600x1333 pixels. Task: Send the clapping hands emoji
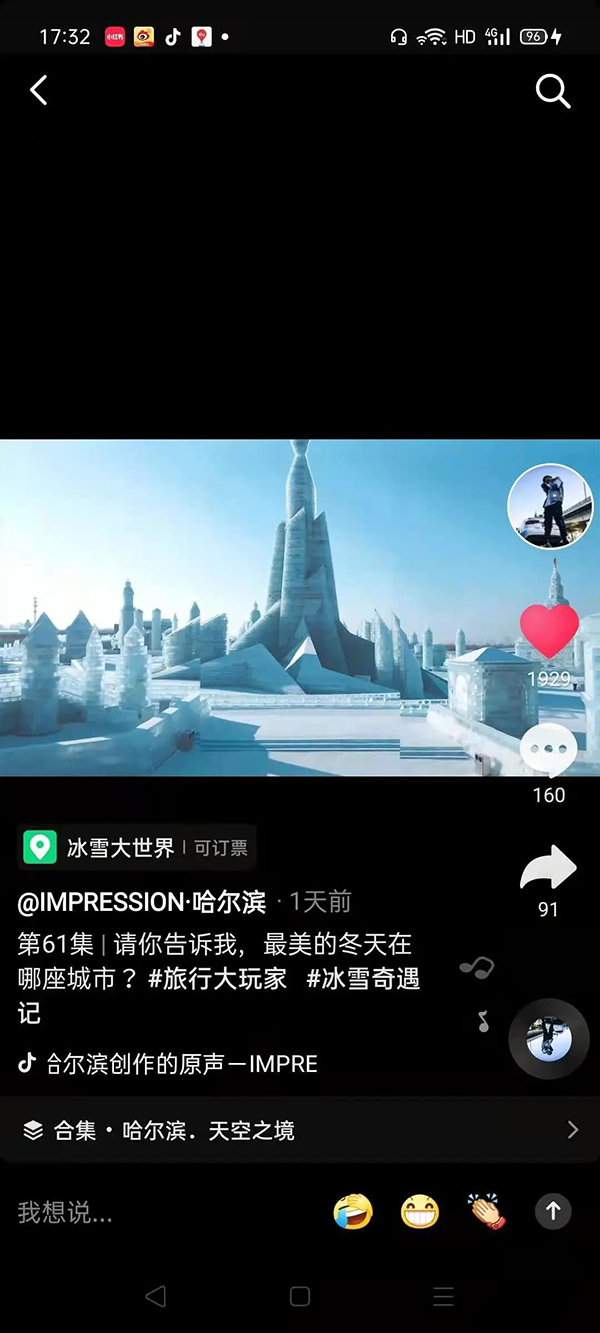click(487, 1213)
